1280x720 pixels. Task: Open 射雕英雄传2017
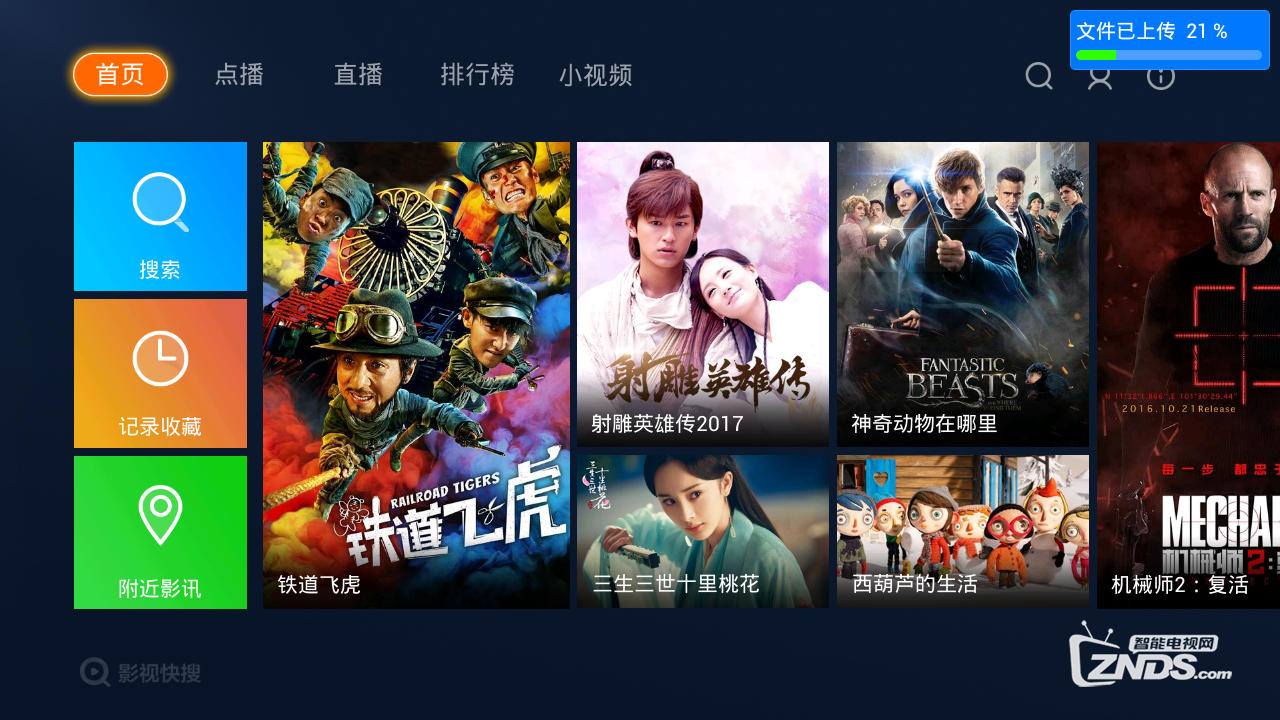(x=703, y=294)
